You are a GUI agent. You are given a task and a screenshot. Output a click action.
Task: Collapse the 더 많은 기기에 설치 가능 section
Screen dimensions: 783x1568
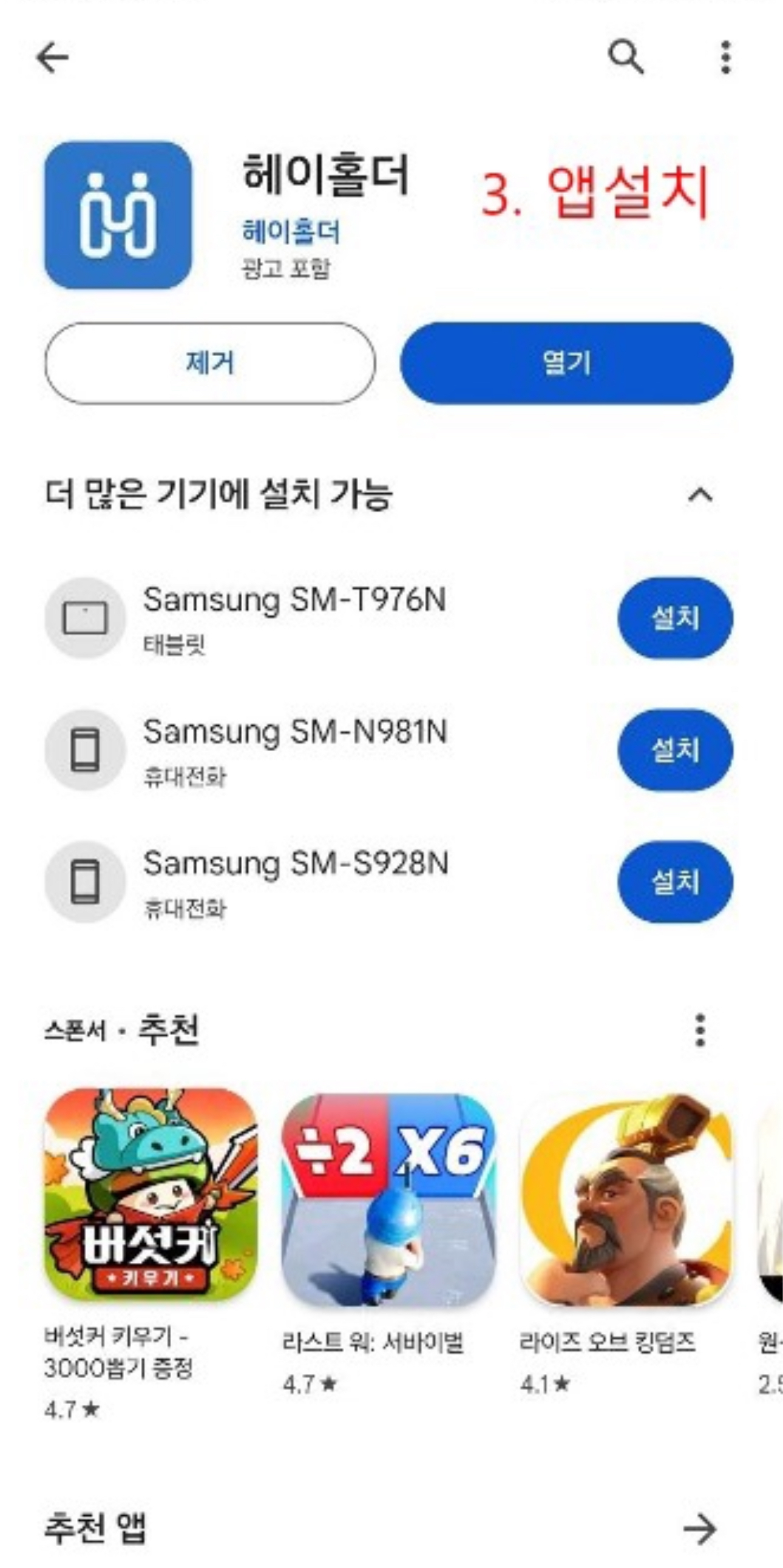point(700,495)
